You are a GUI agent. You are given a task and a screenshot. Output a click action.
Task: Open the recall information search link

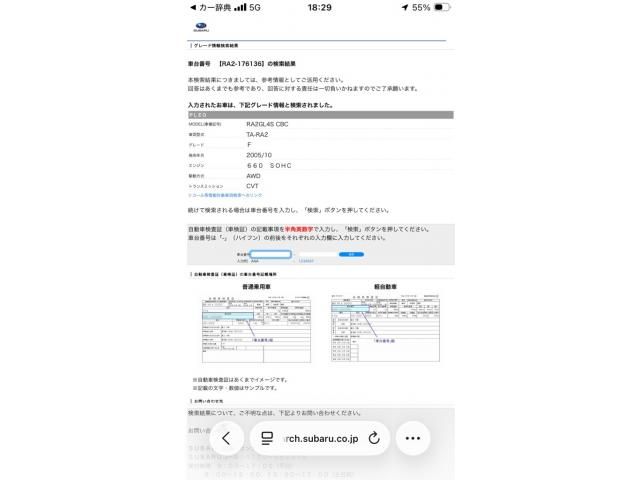point(226,195)
